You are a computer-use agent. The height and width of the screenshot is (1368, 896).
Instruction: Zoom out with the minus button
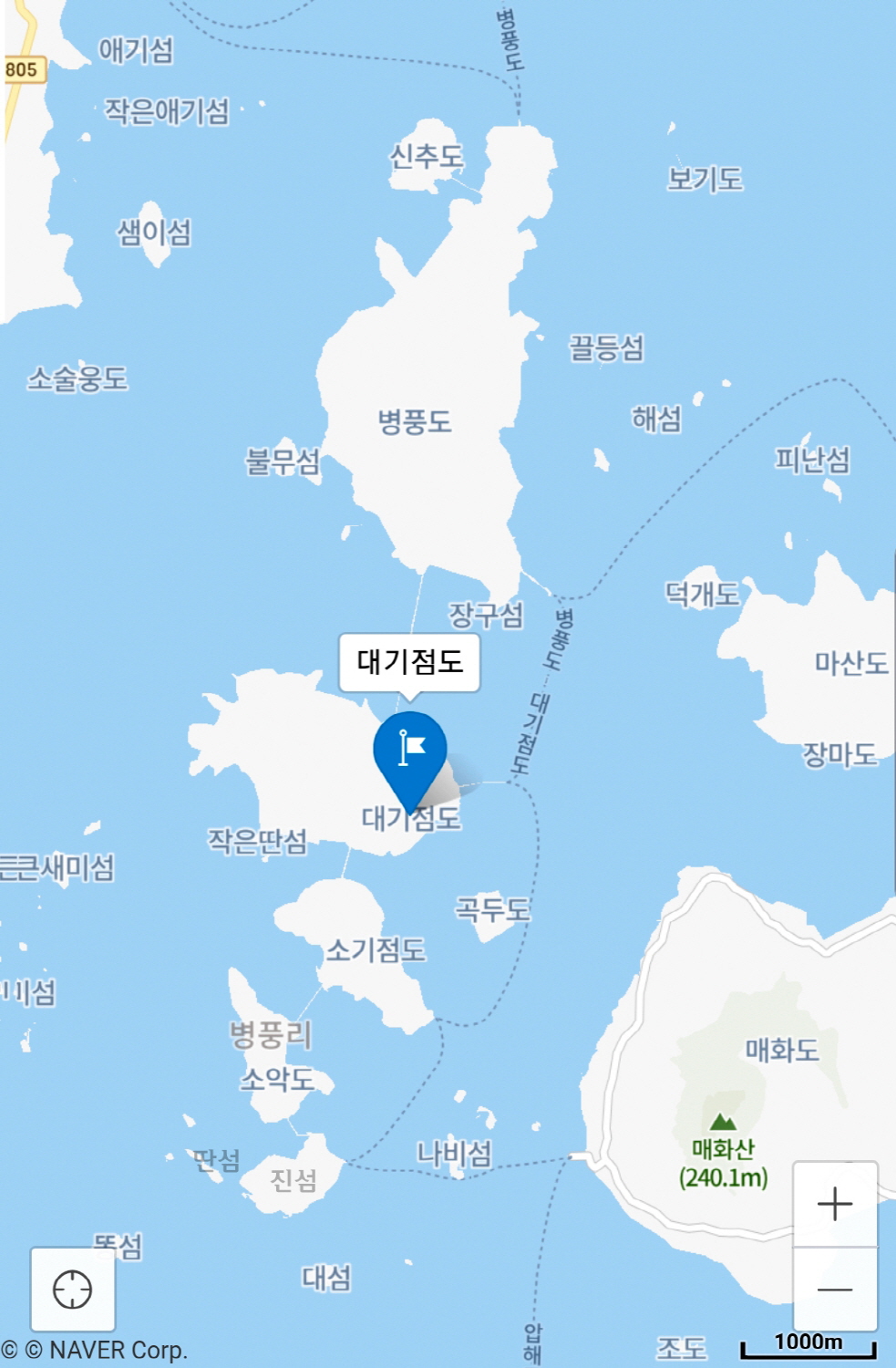pyautogui.click(x=835, y=1290)
